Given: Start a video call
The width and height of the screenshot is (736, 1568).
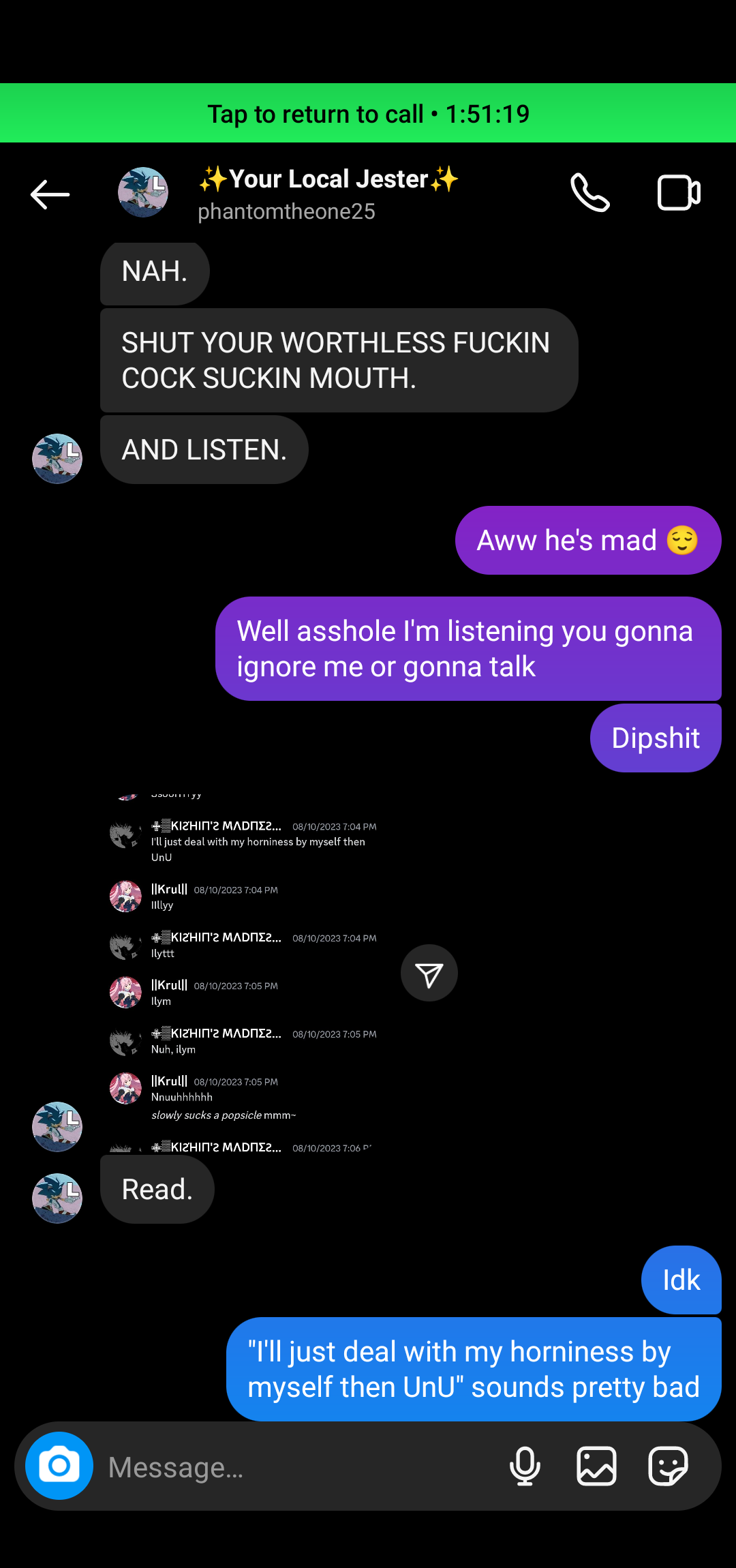Looking at the screenshot, I should point(678,193).
